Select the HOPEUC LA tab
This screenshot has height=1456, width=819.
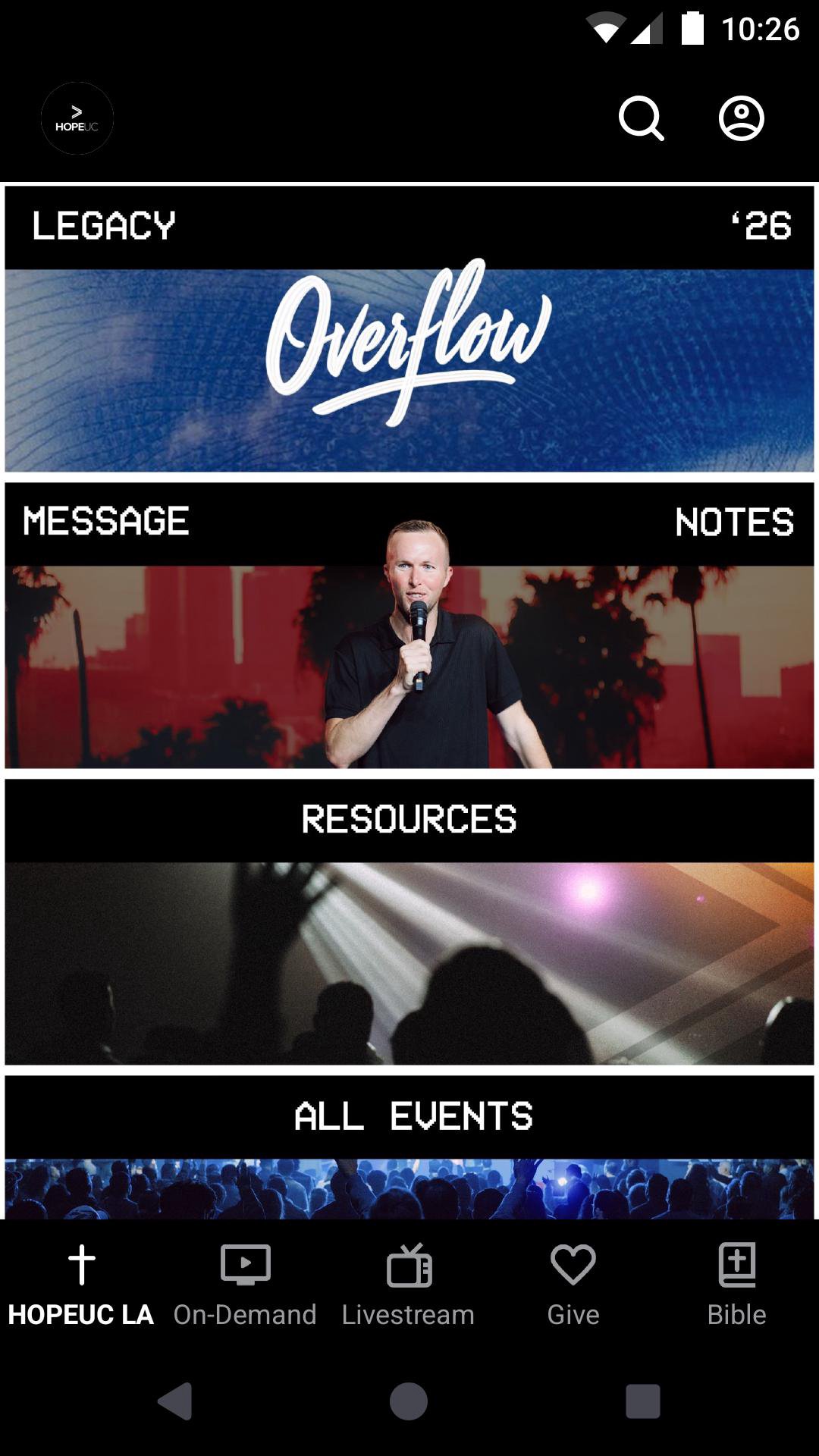81,1285
